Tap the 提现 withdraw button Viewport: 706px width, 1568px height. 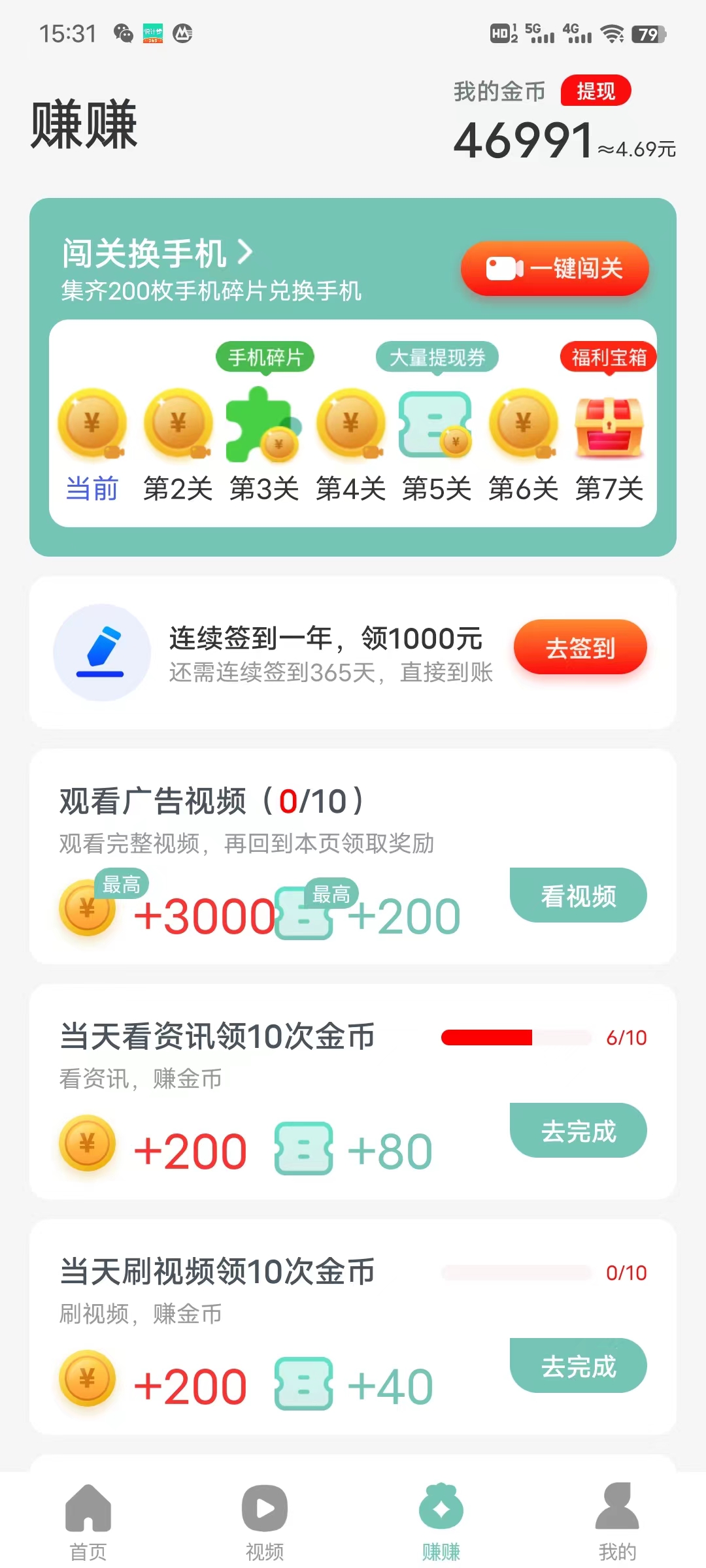pos(596,91)
